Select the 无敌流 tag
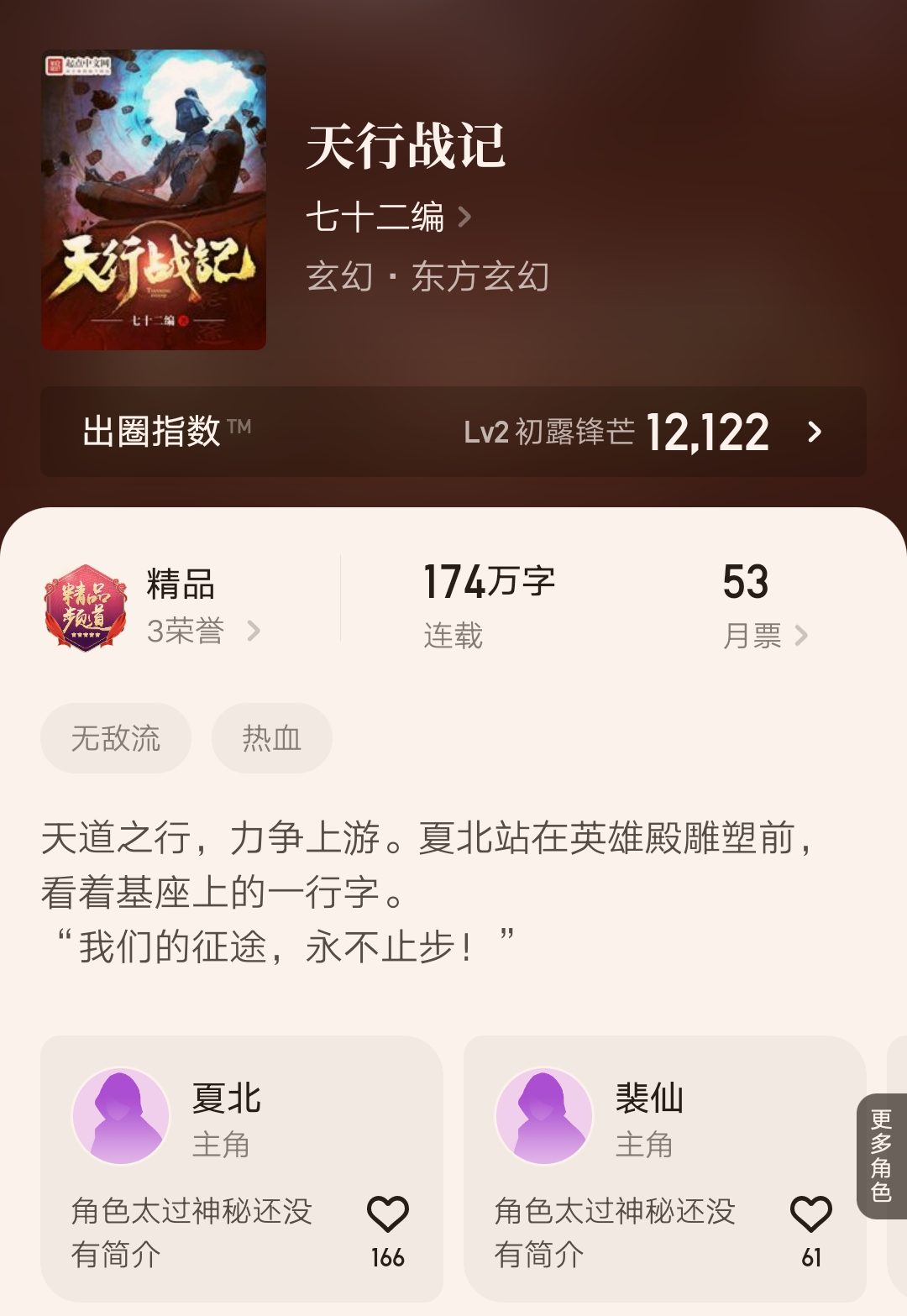 coord(116,737)
